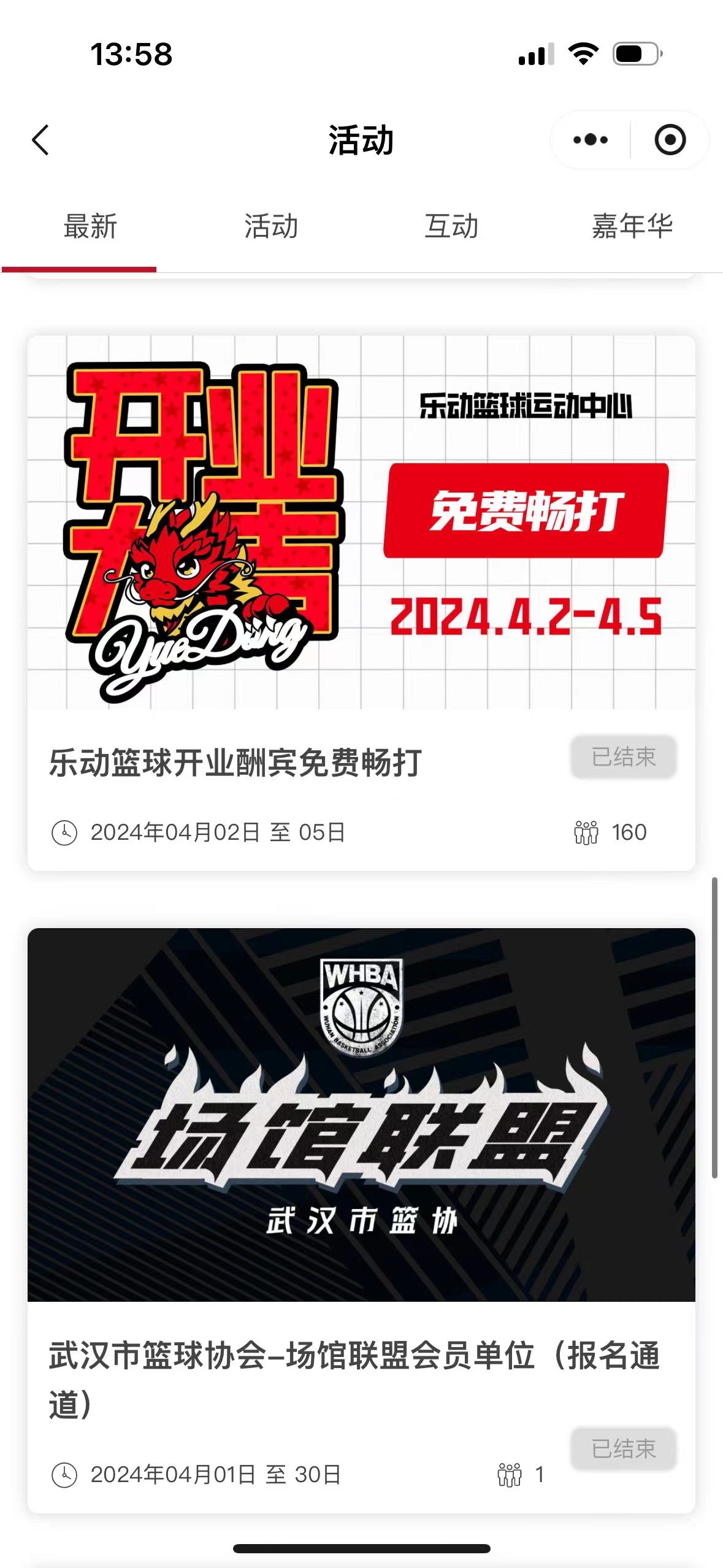This screenshot has width=723, height=1568.
Task: Open the mini program three-dot menu
Action: [590, 140]
